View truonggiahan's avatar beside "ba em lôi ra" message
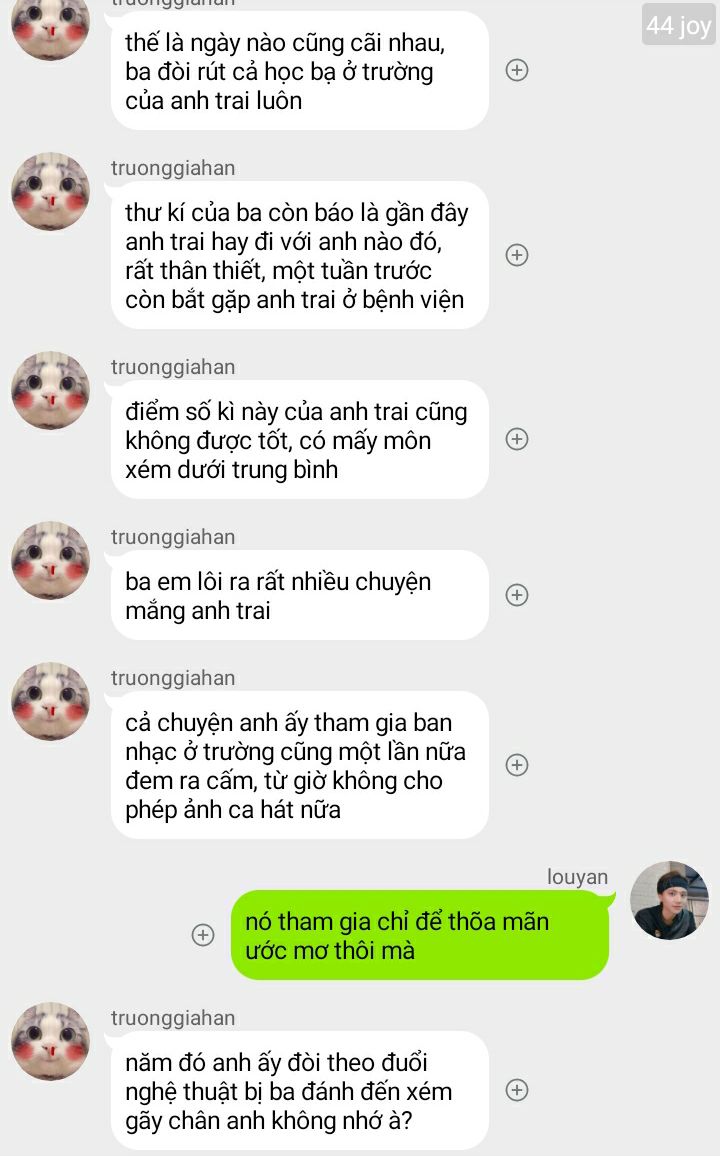720x1156 pixels. (x=50, y=560)
